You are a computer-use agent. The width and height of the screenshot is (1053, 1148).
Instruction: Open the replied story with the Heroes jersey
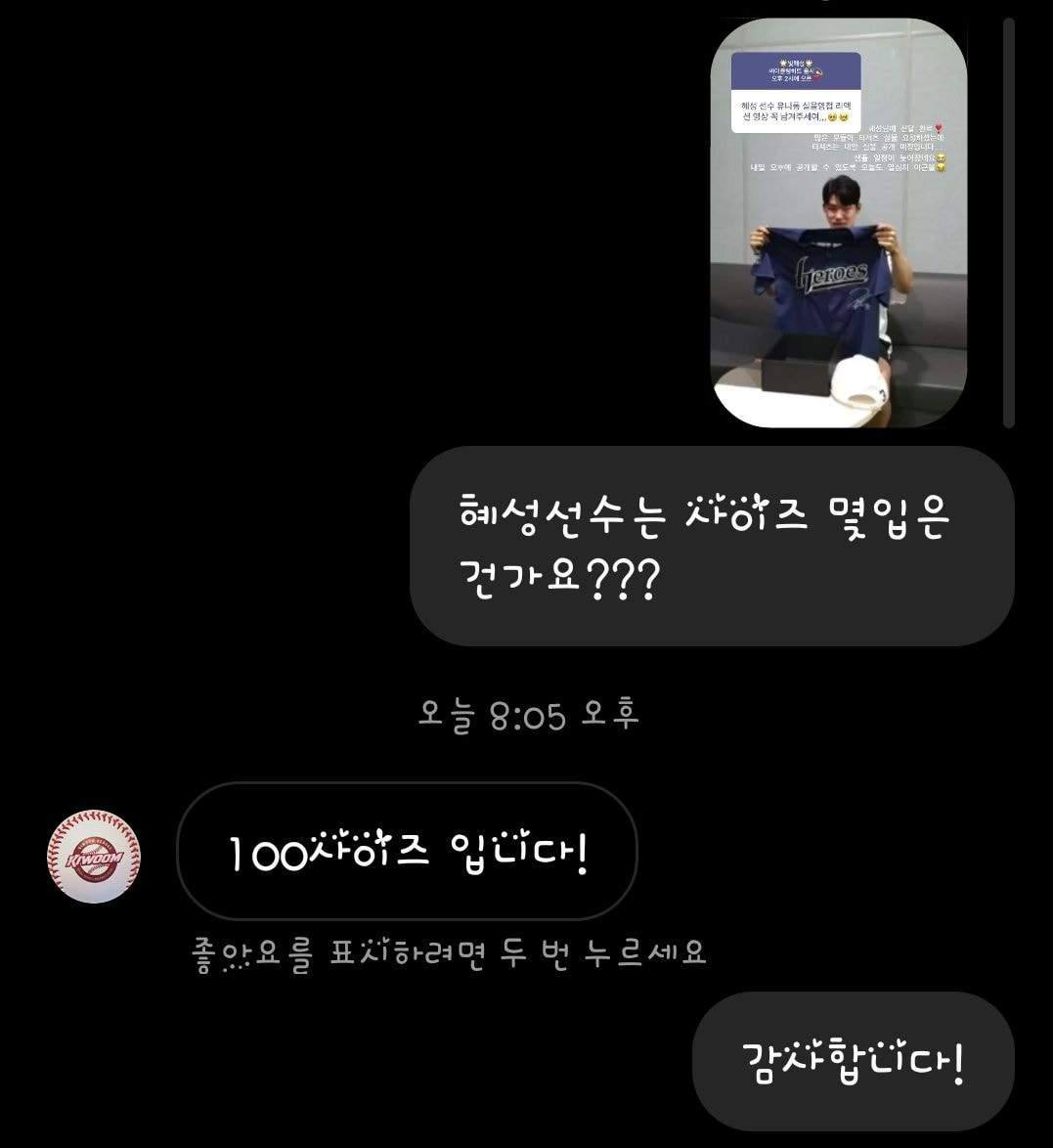(x=838, y=223)
